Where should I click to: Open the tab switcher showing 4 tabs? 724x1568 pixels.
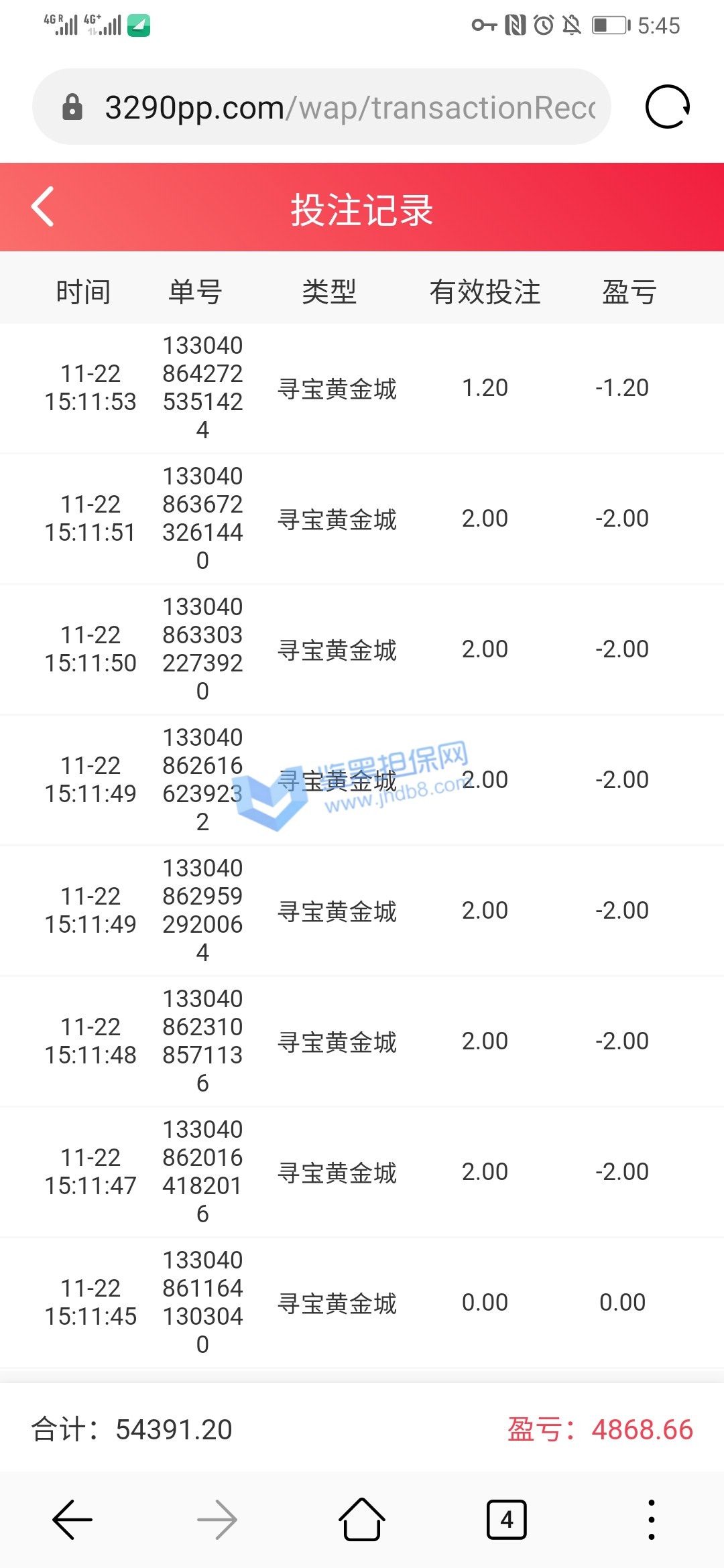pos(506,1520)
